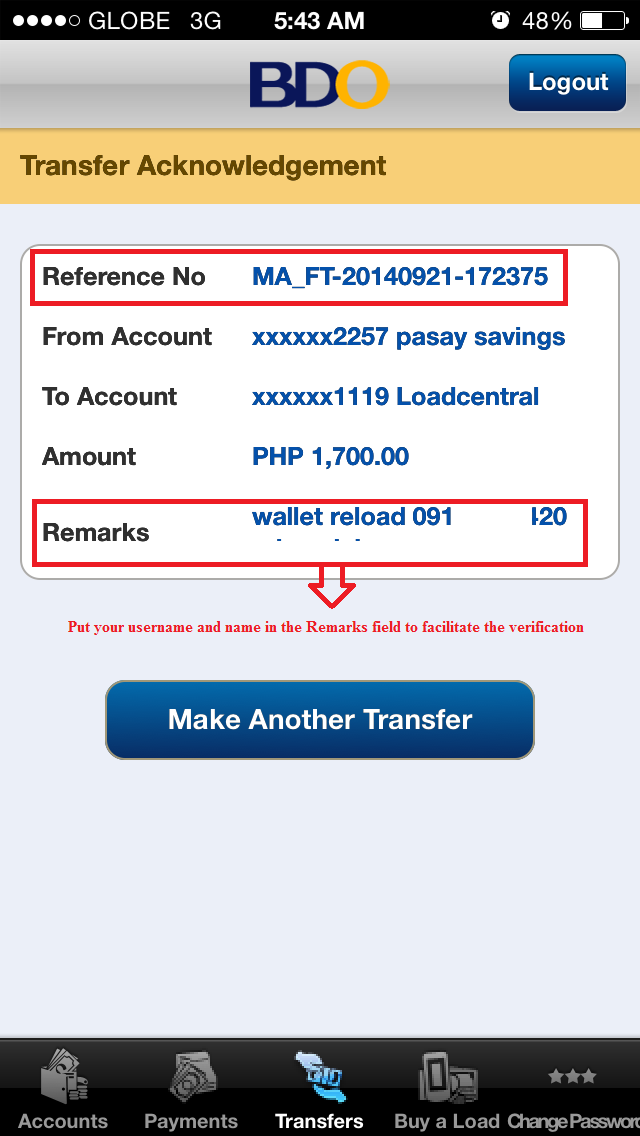Open the Payments tab

(191, 1089)
